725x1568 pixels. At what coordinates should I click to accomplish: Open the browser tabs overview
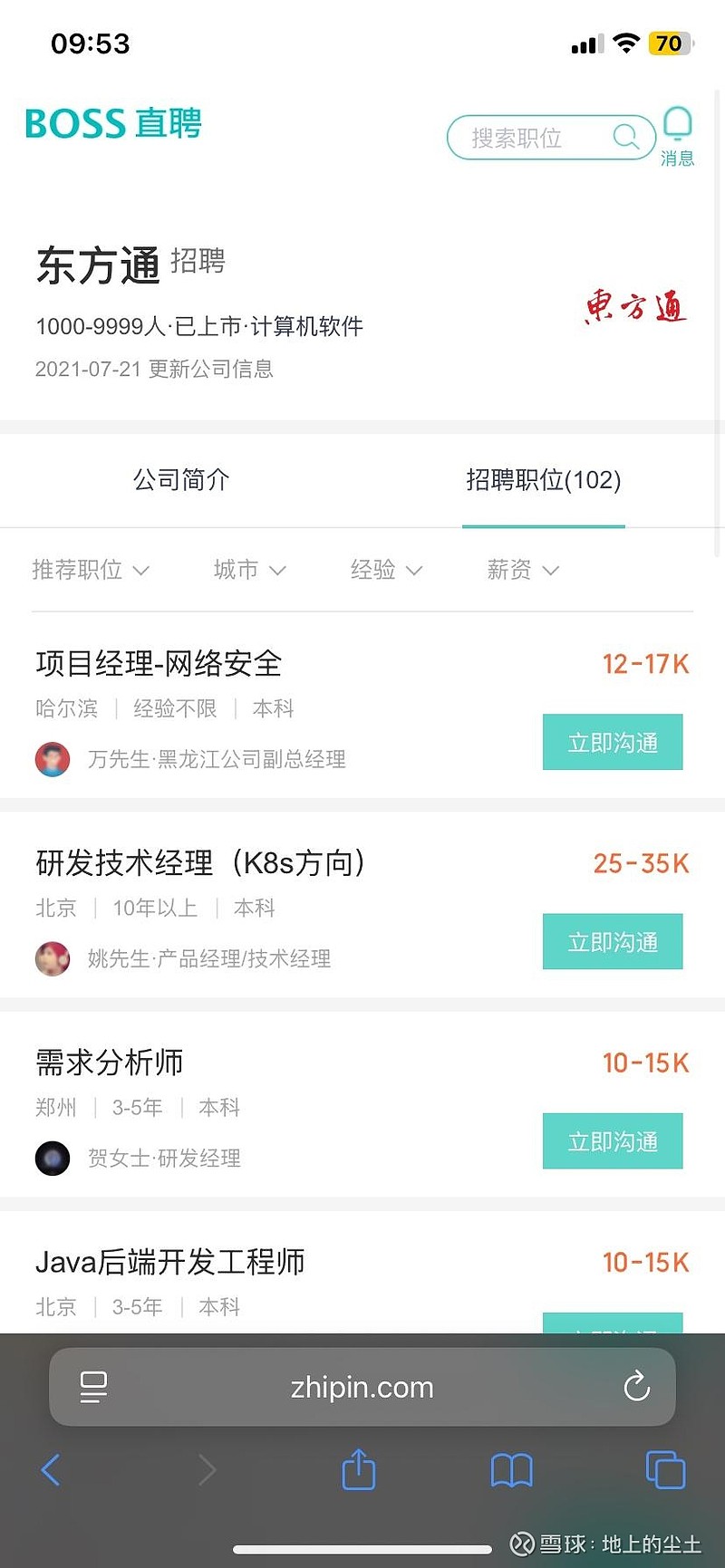coord(665,1470)
